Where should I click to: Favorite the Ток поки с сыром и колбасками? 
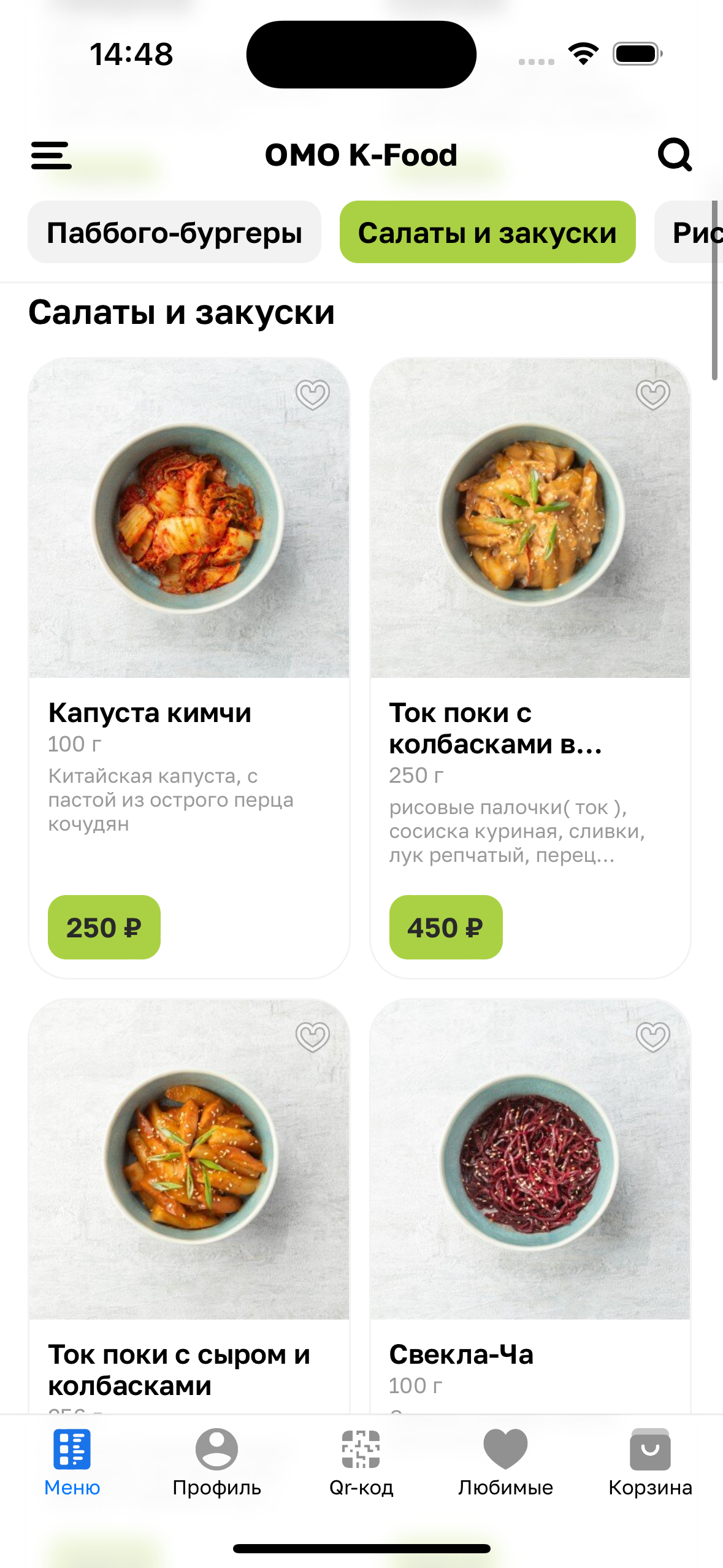(313, 1037)
